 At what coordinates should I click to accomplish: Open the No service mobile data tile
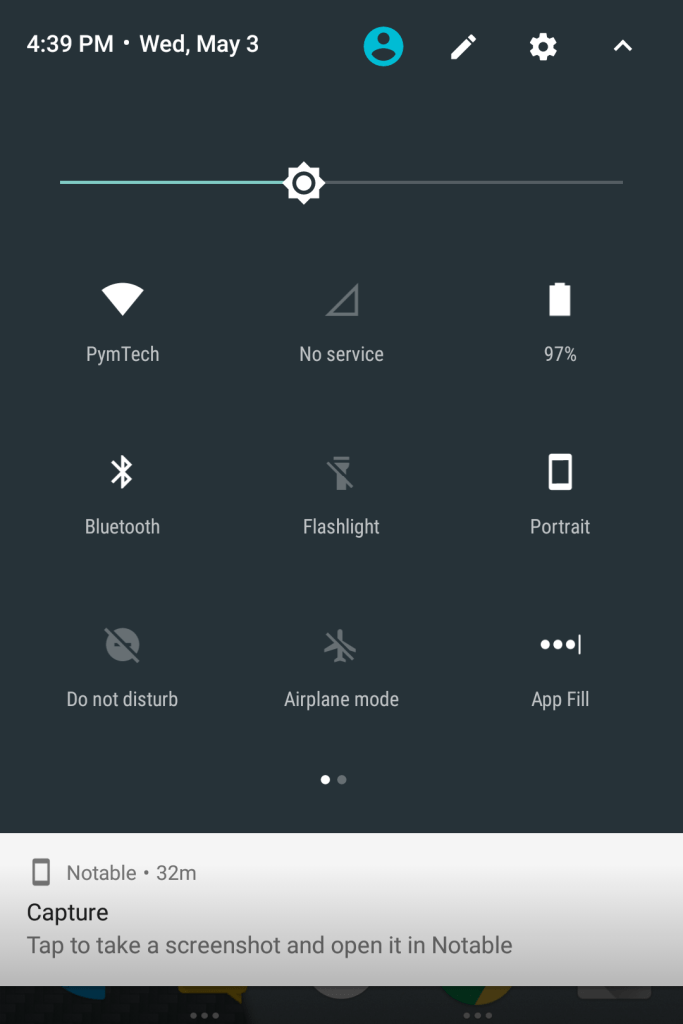pos(341,300)
